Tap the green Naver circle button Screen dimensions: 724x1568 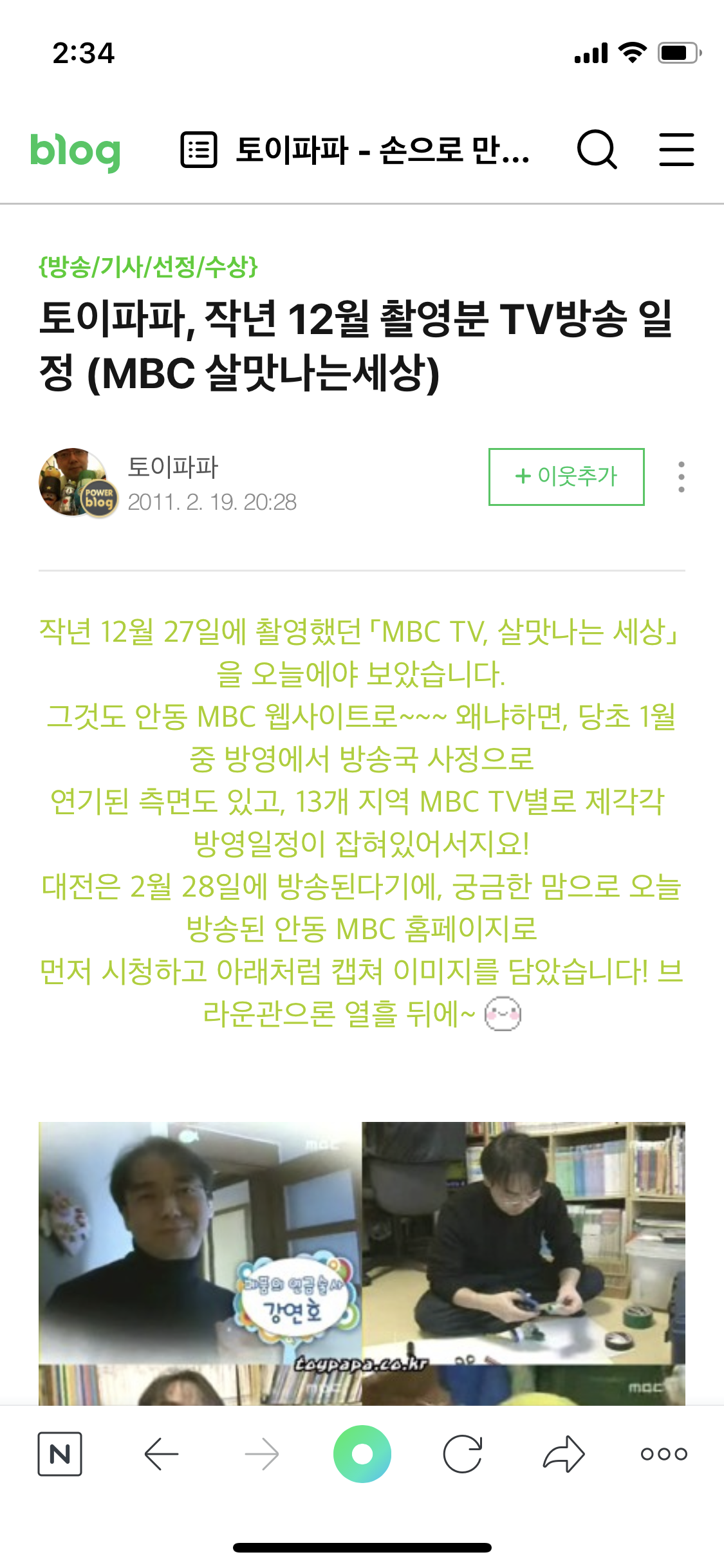tap(362, 1453)
